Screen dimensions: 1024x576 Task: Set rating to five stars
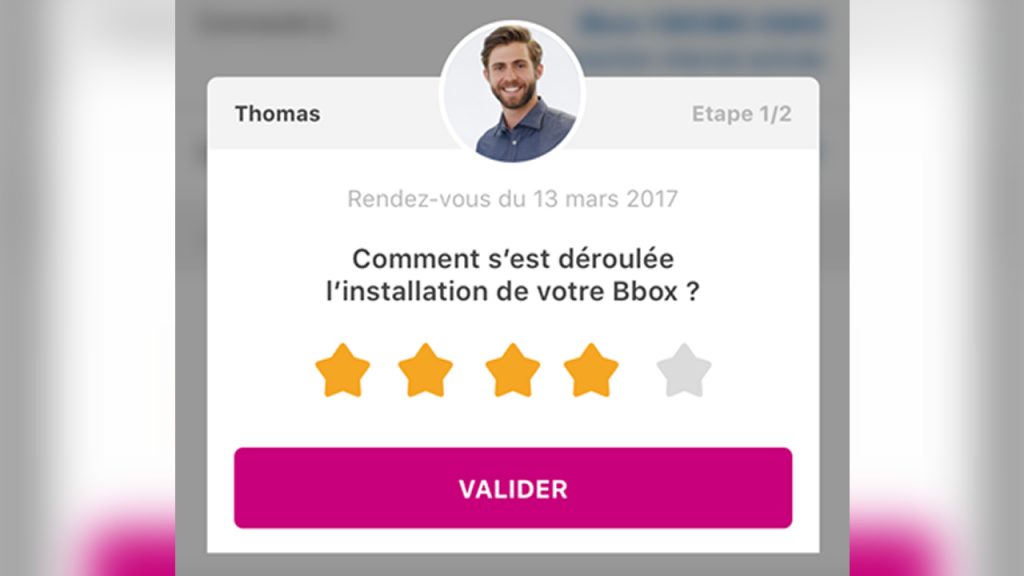(684, 371)
